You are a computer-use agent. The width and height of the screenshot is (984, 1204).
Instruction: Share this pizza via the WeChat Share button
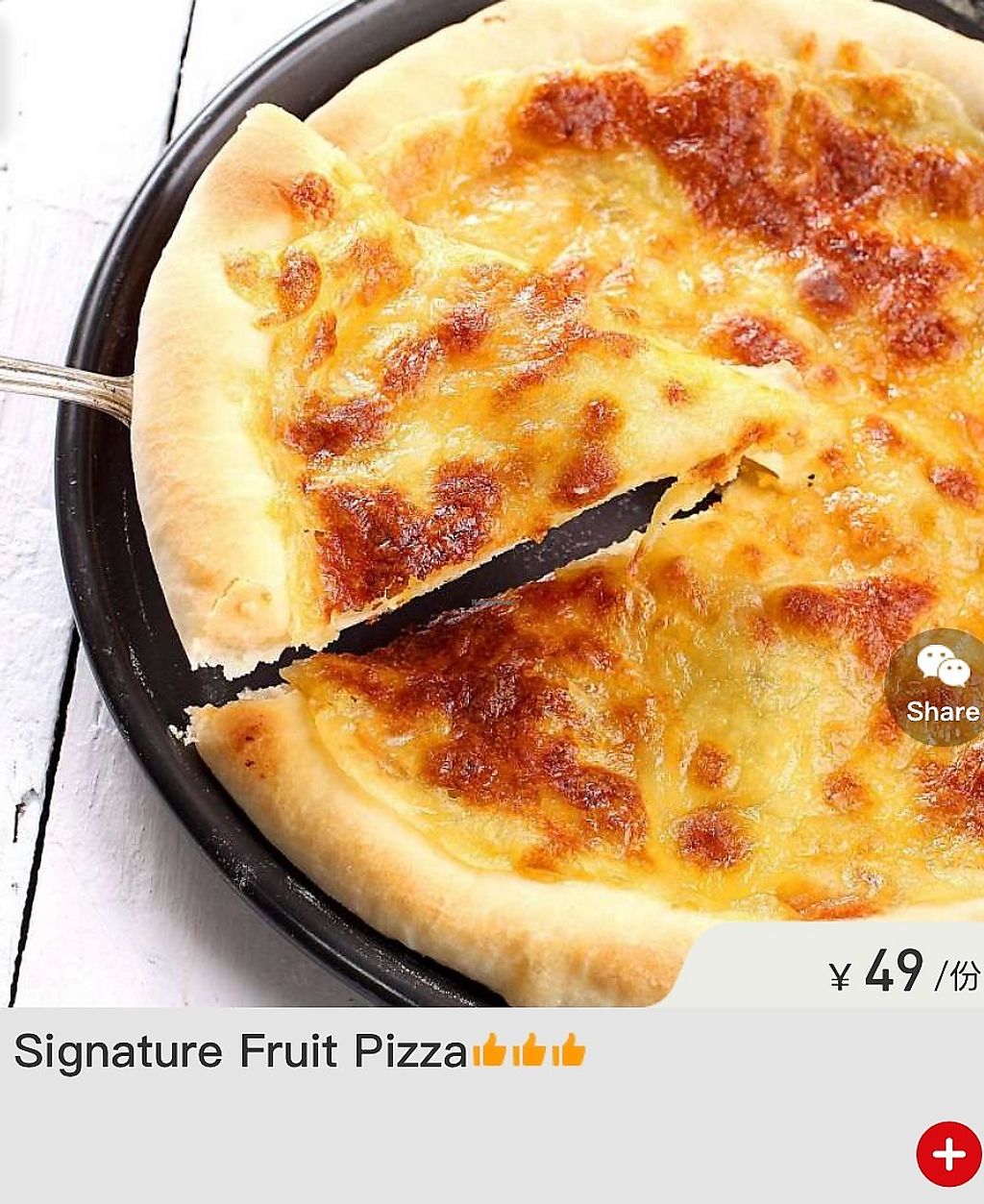coord(939,686)
